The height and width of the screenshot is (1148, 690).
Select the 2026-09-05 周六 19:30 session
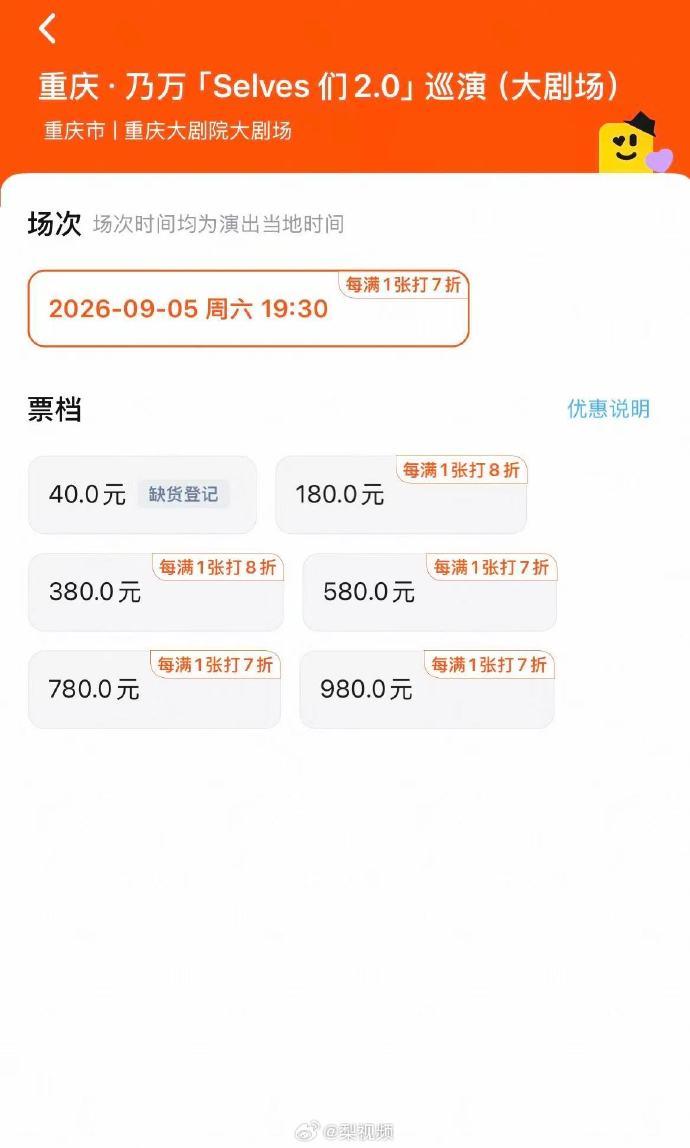point(248,308)
